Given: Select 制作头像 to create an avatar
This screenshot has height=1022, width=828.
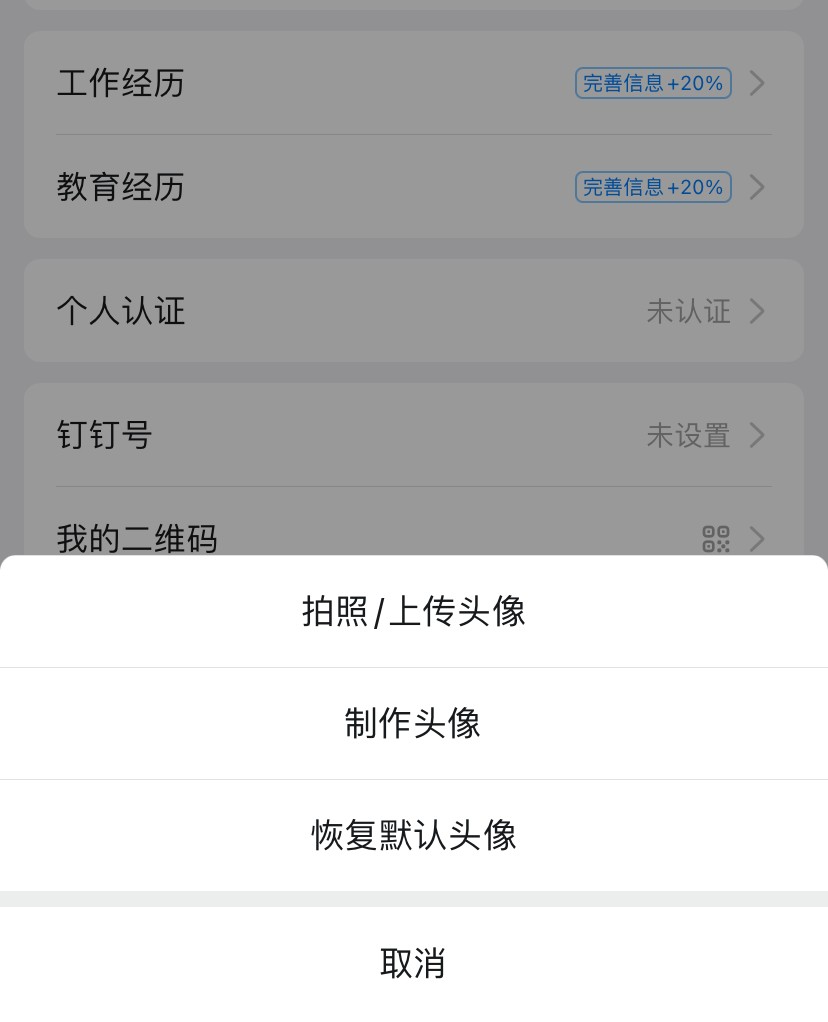Looking at the screenshot, I should click(414, 723).
